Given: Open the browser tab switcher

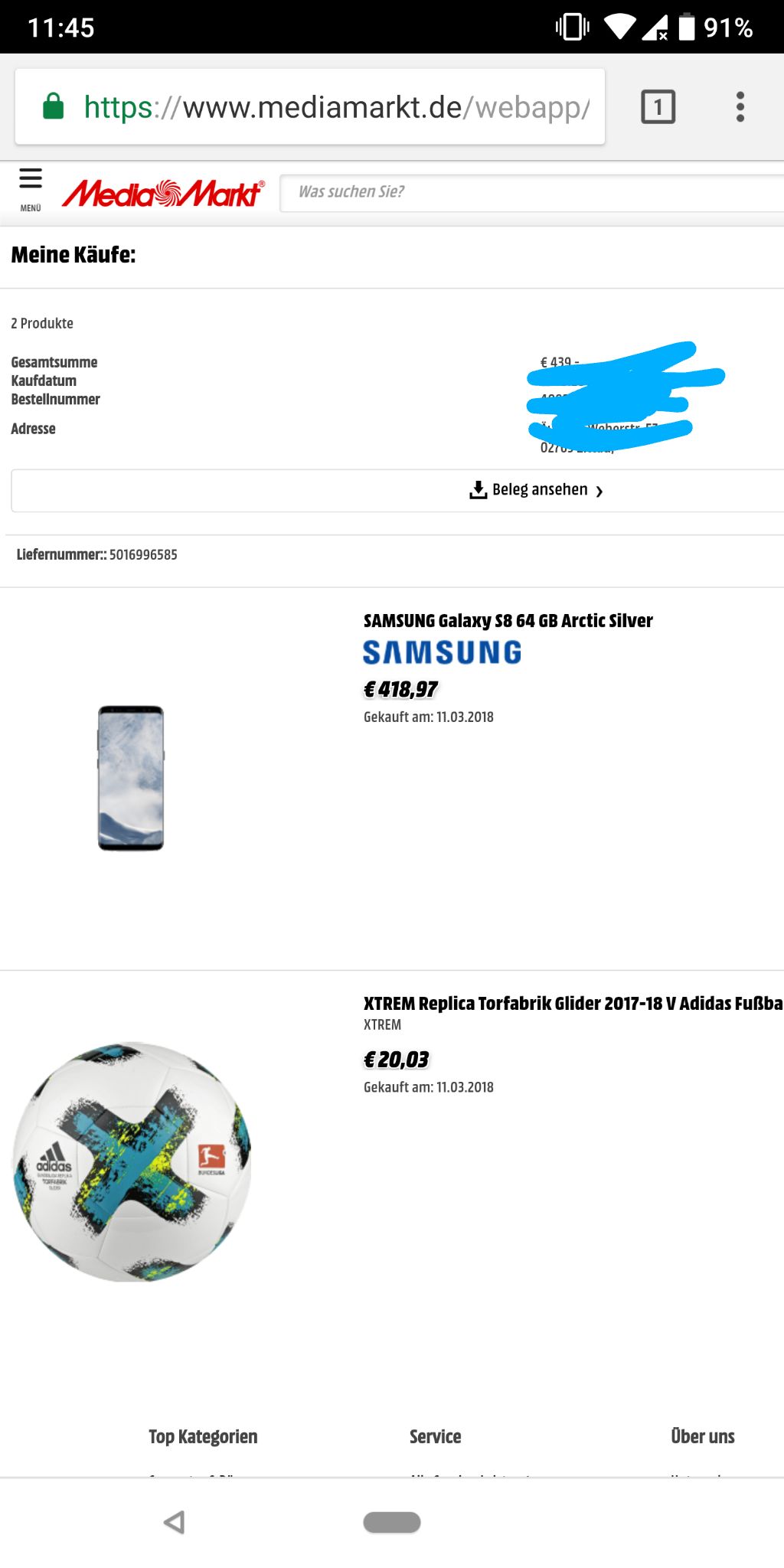Looking at the screenshot, I should pyautogui.click(x=658, y=106).
